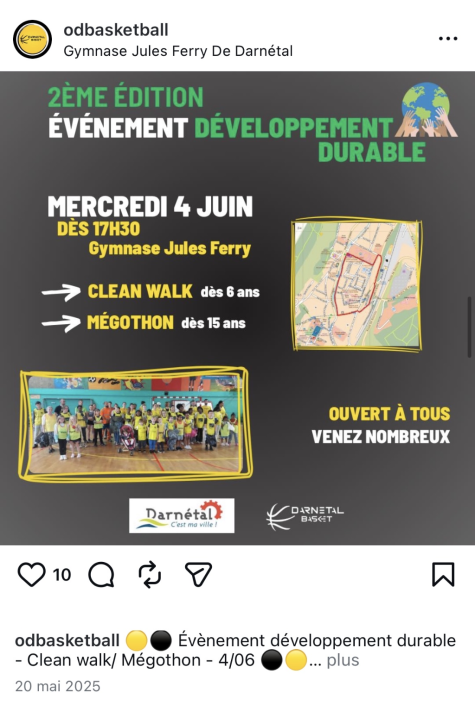Like the post with the heart icon
Screen dimensions: 475x705
click(x=31, y=574)
